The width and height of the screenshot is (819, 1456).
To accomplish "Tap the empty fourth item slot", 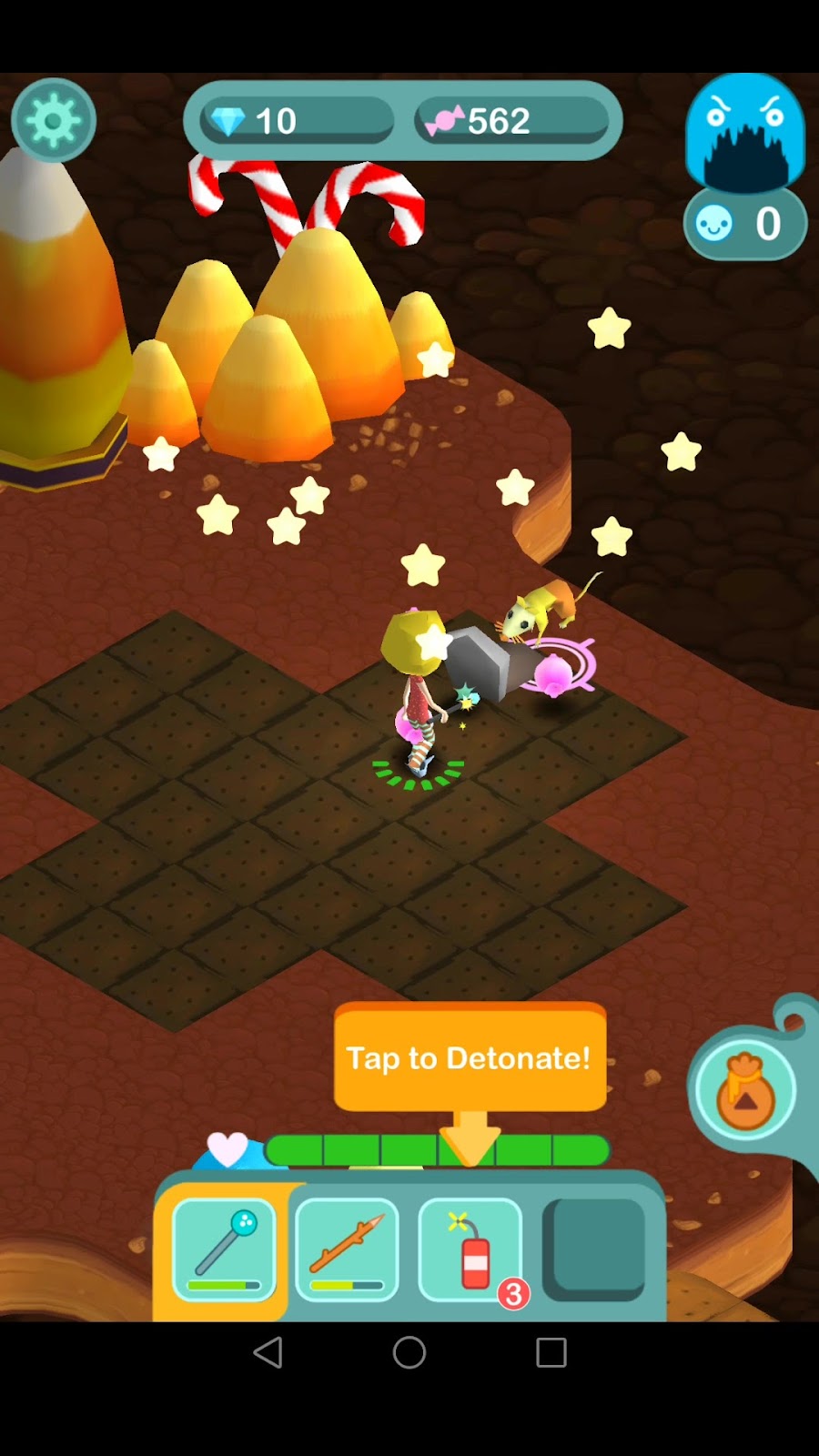I will coord(594,1248).
